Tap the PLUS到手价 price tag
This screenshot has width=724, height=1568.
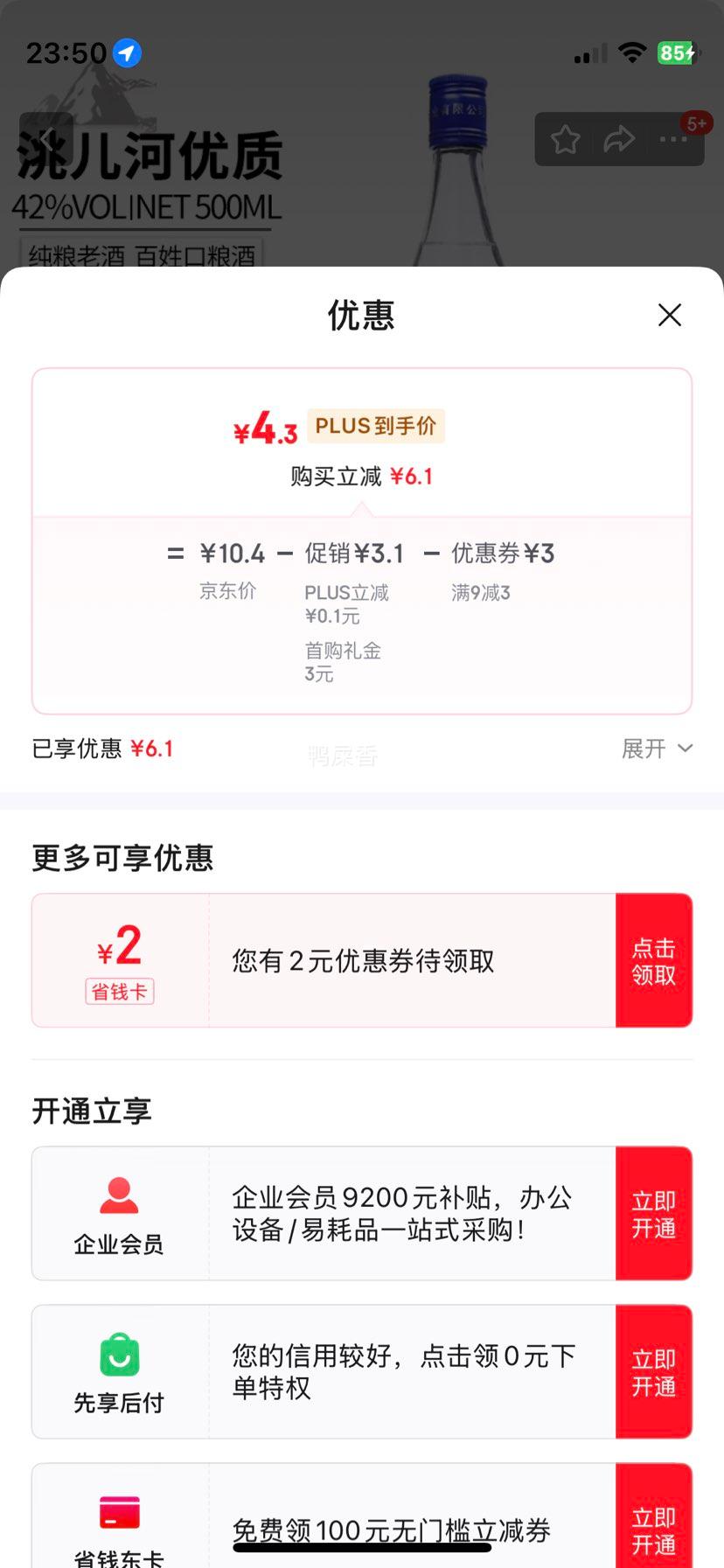point(375,426)
